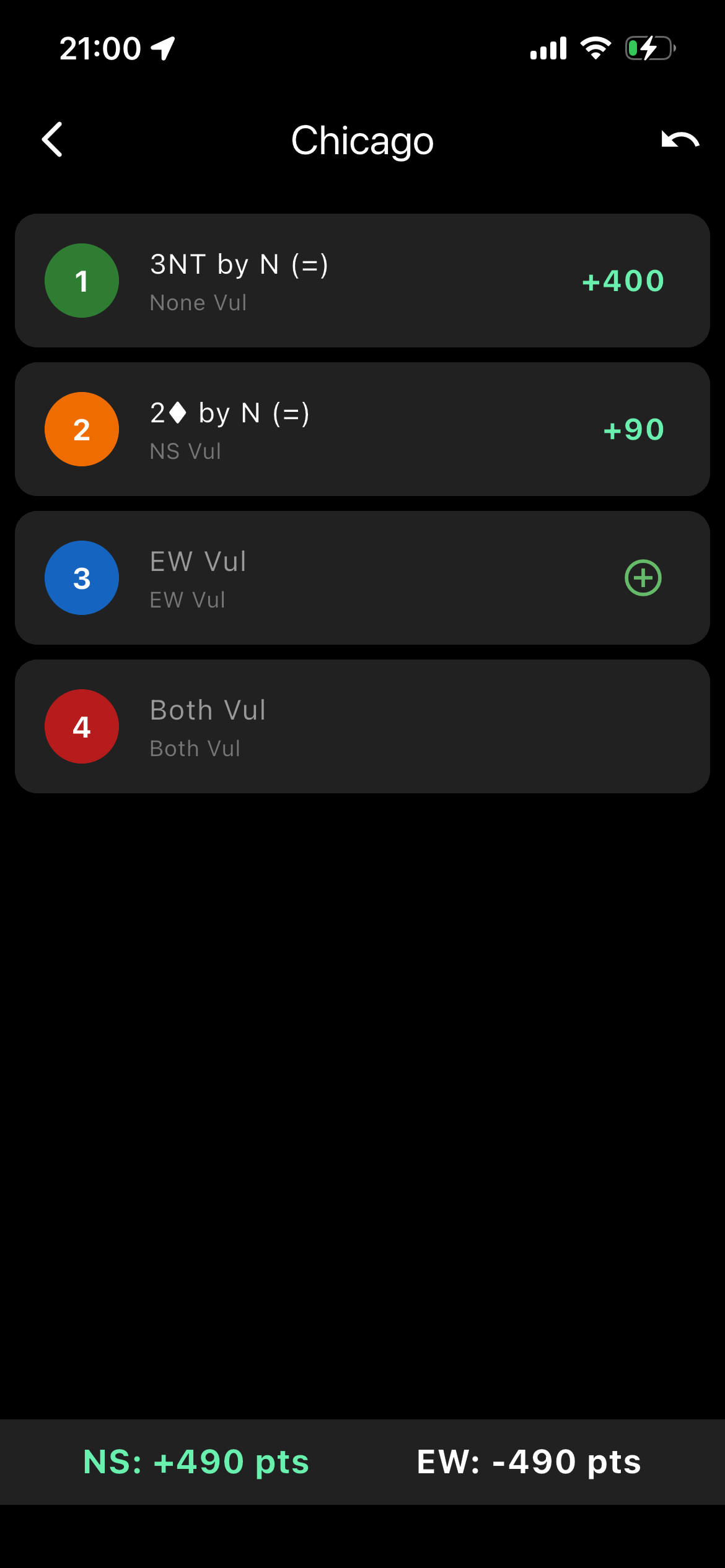The width and height of the screenshot is (725, 1568).
Task: Select deal 4 Both Vul row
Action: (362, 726)
